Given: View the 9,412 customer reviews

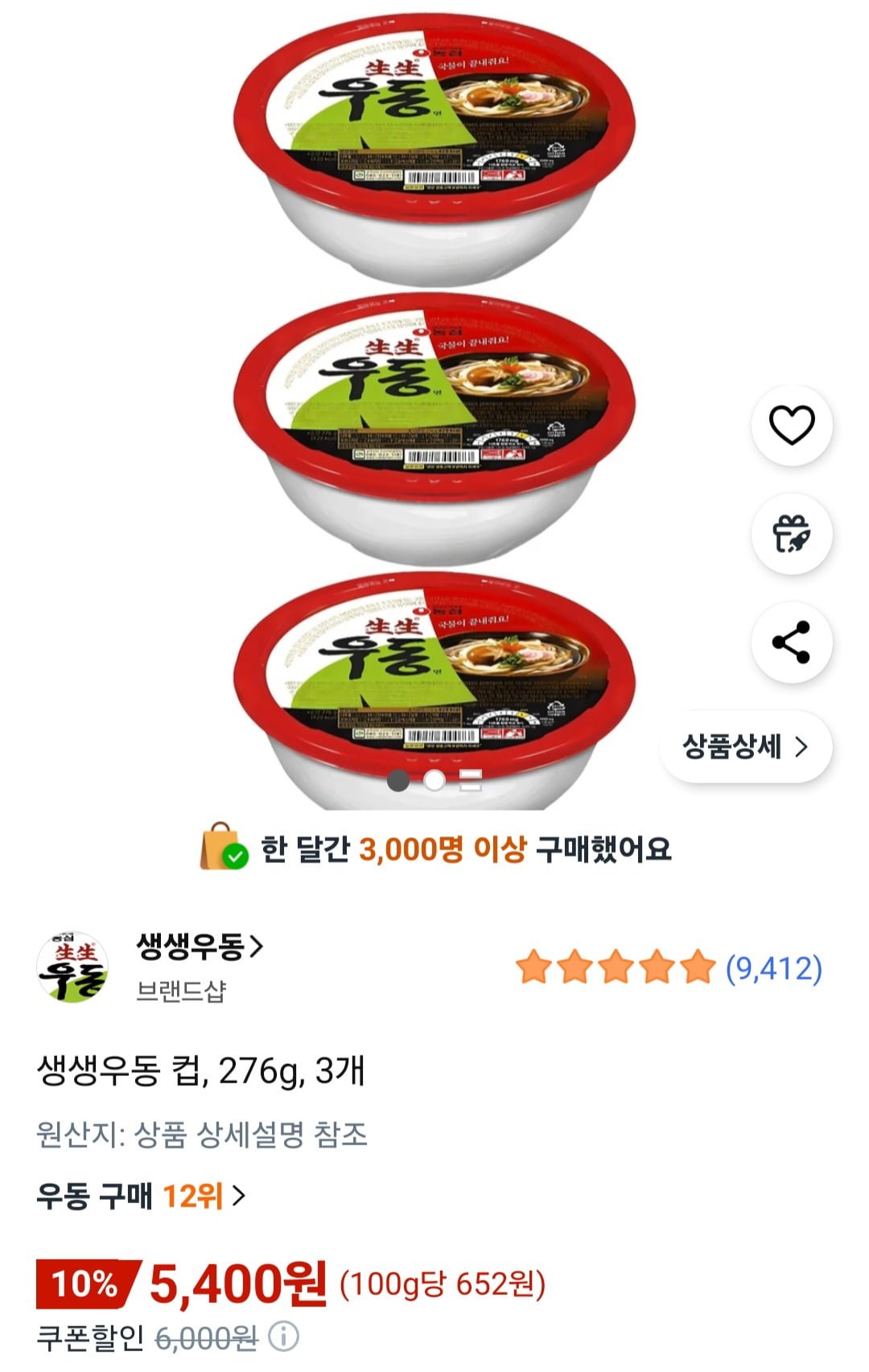Looking at the screenshot, I should (x=773, y=968).
